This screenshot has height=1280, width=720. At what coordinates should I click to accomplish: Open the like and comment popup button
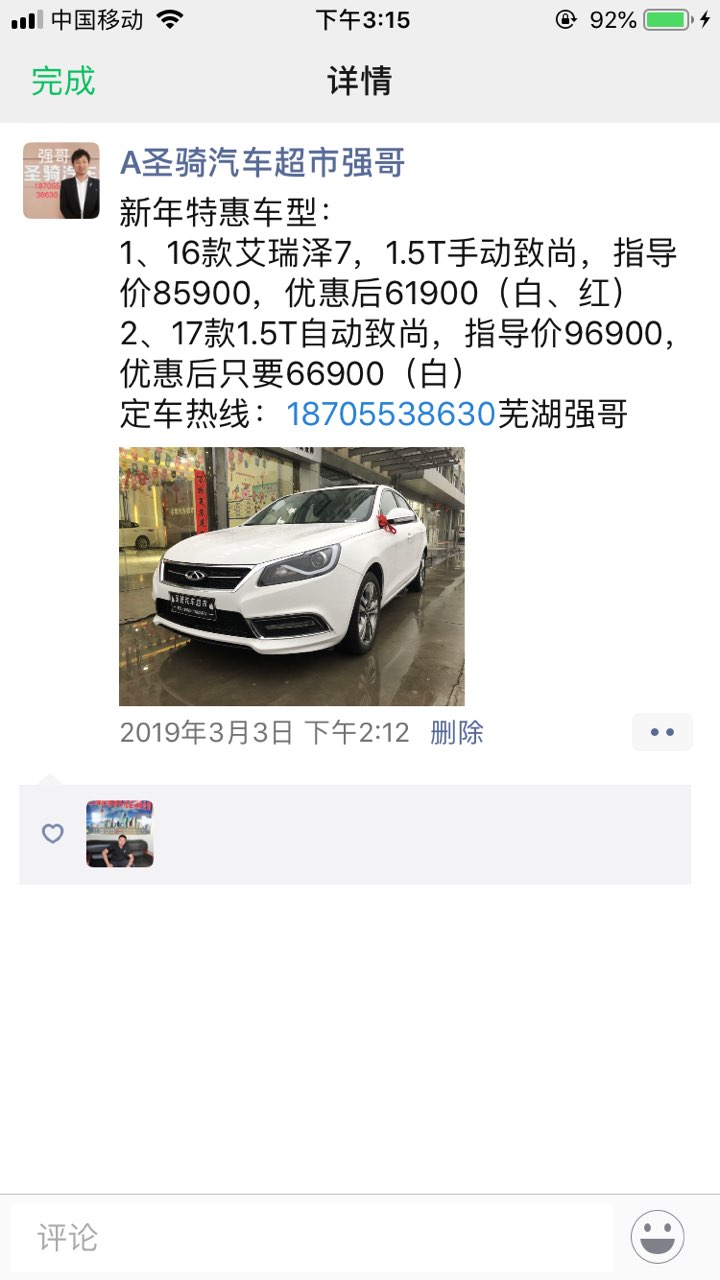(x=662, y=732)
